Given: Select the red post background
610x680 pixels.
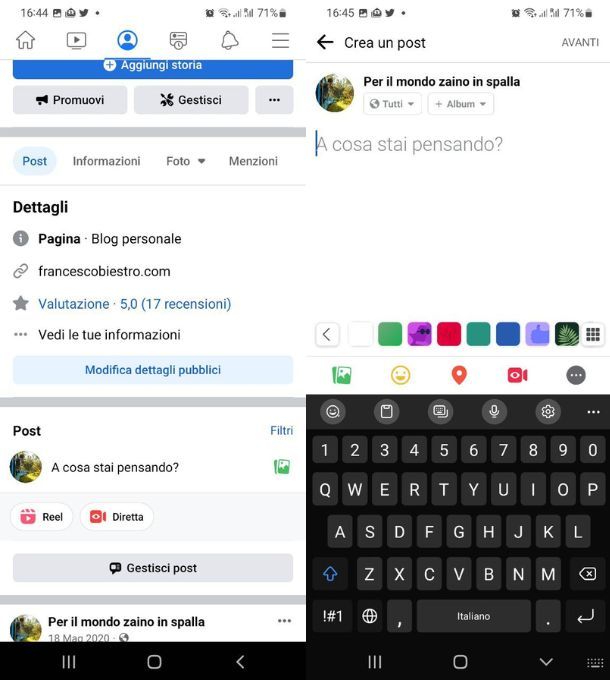Looking at the screenshot, I should tap(448, 334).
